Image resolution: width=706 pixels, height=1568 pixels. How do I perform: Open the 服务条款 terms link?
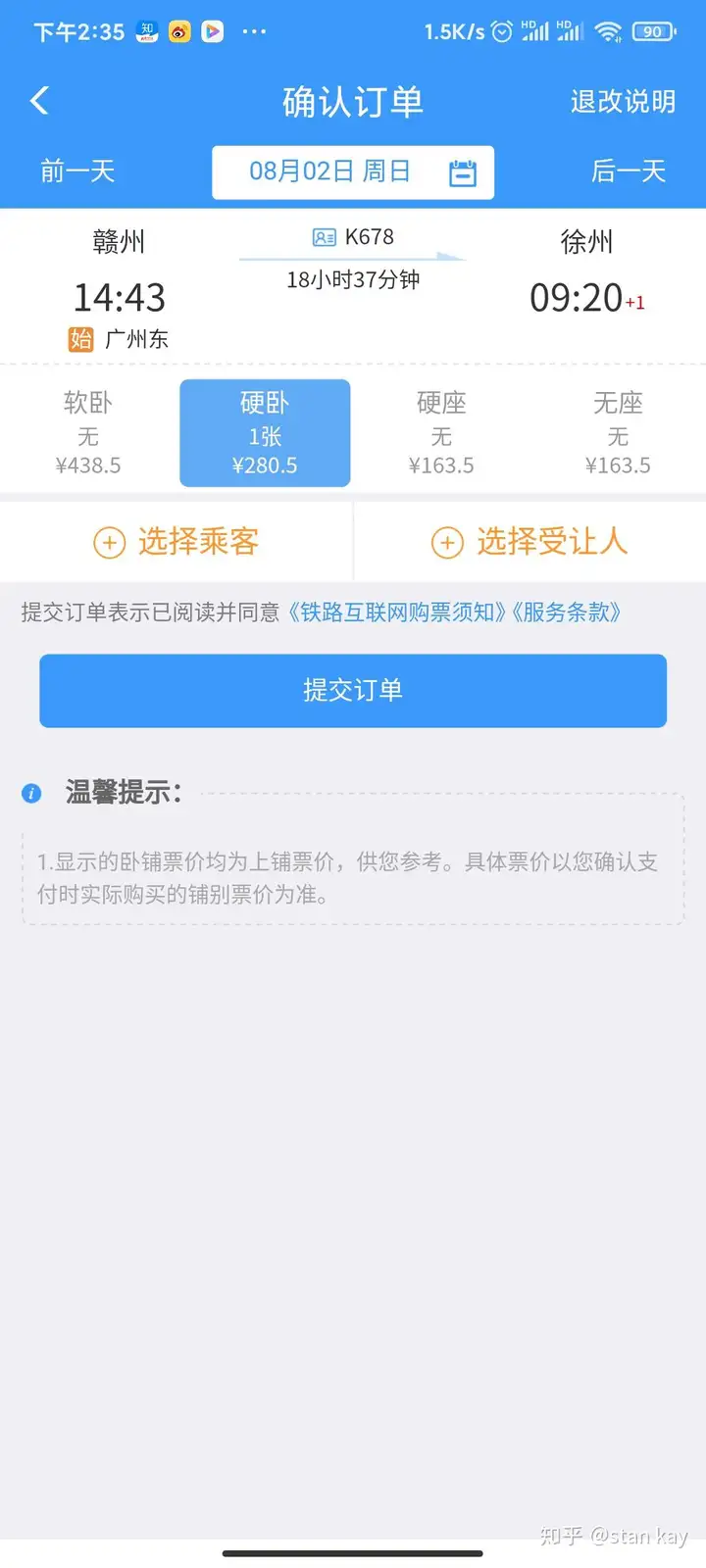566,612
